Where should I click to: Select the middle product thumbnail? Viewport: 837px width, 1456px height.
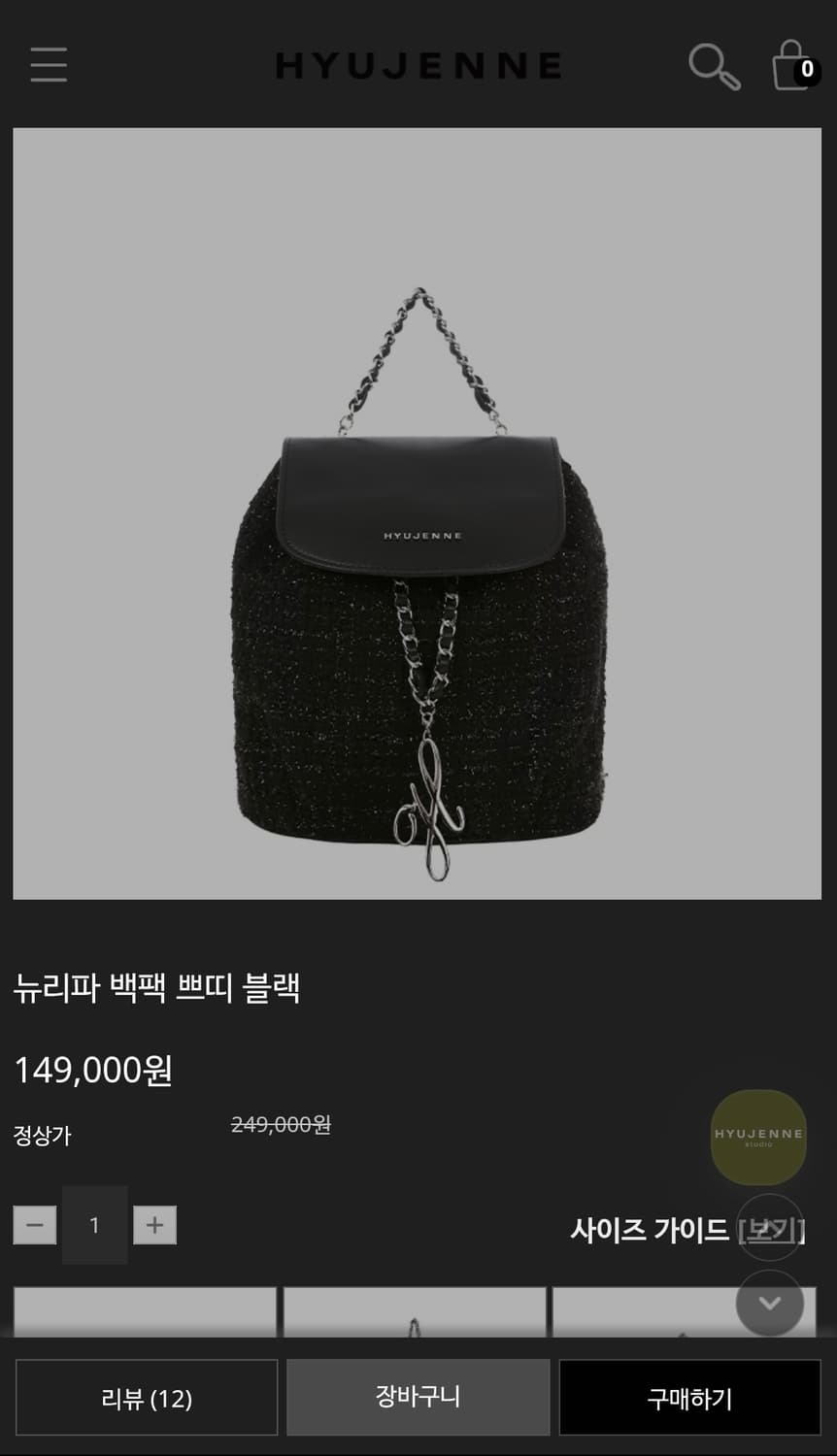pos(416,1315)
